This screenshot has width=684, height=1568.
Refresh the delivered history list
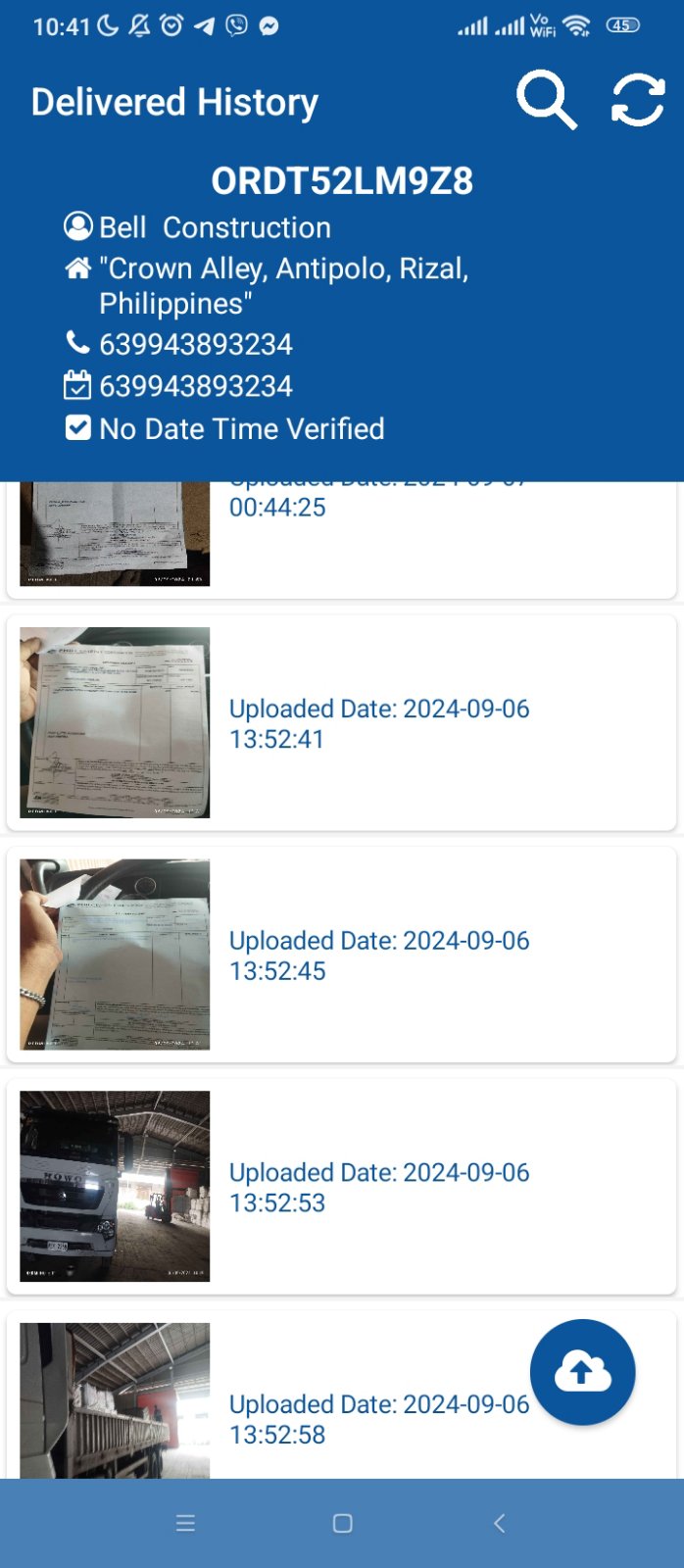click(x=638, y=100)
